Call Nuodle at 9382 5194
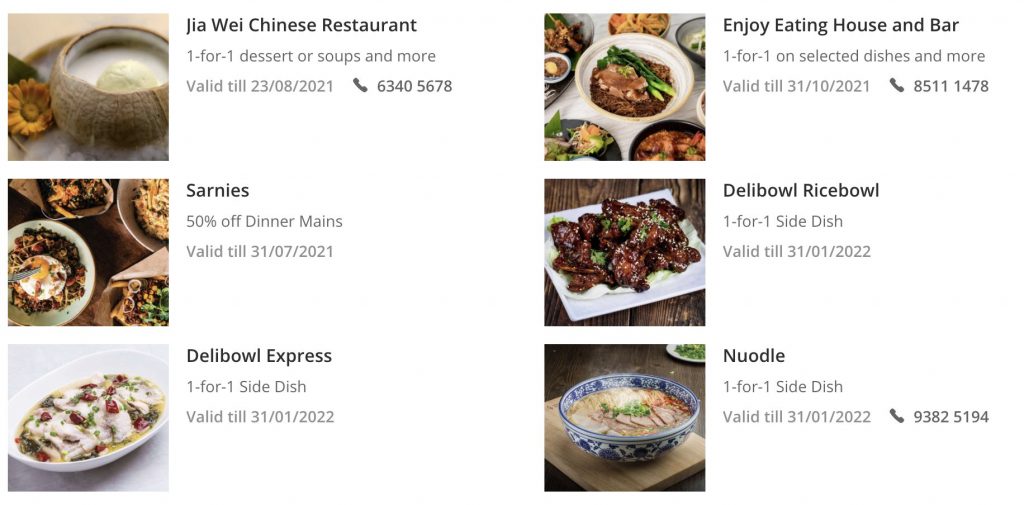This screenshot has width=1024, height=505. click(950, 417)
